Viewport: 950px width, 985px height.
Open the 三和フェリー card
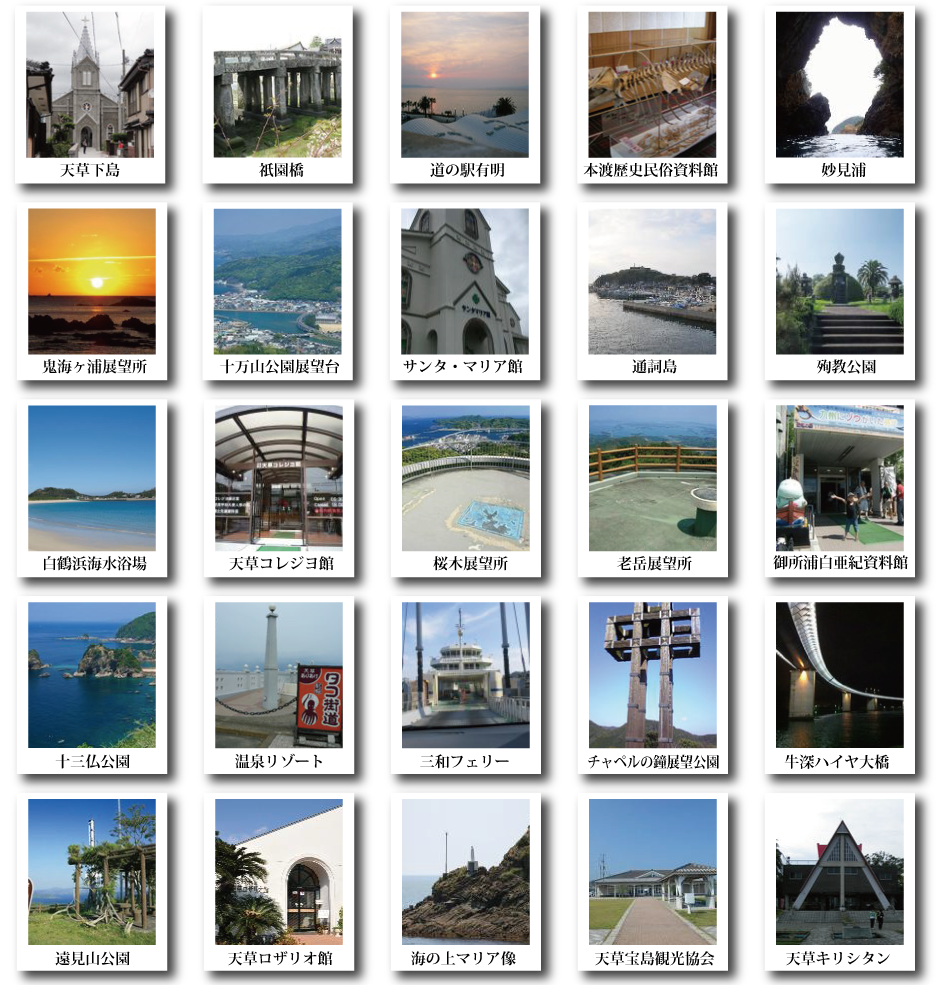[465, 685]
